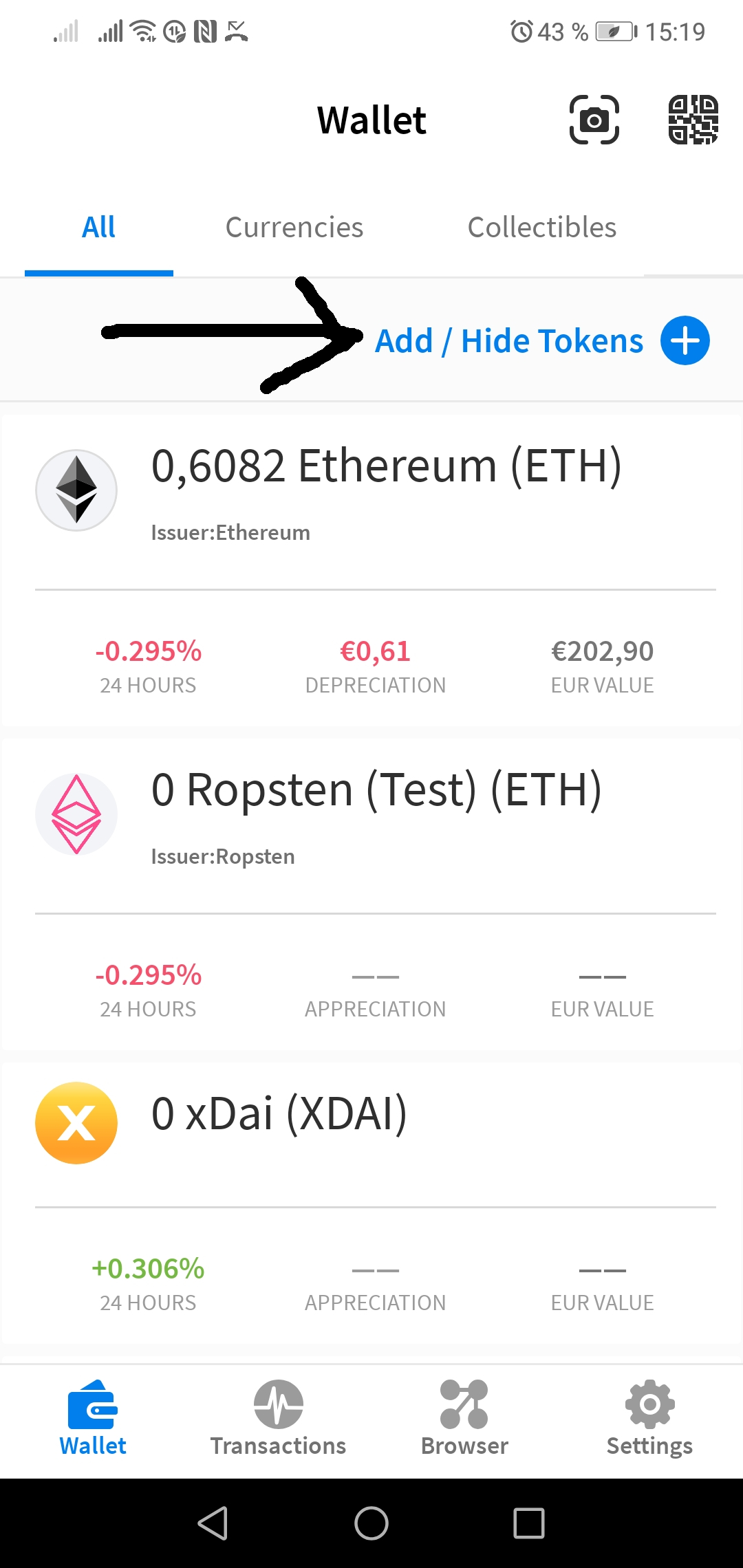Open the camera scanner icon

click(x=594, y=120)
